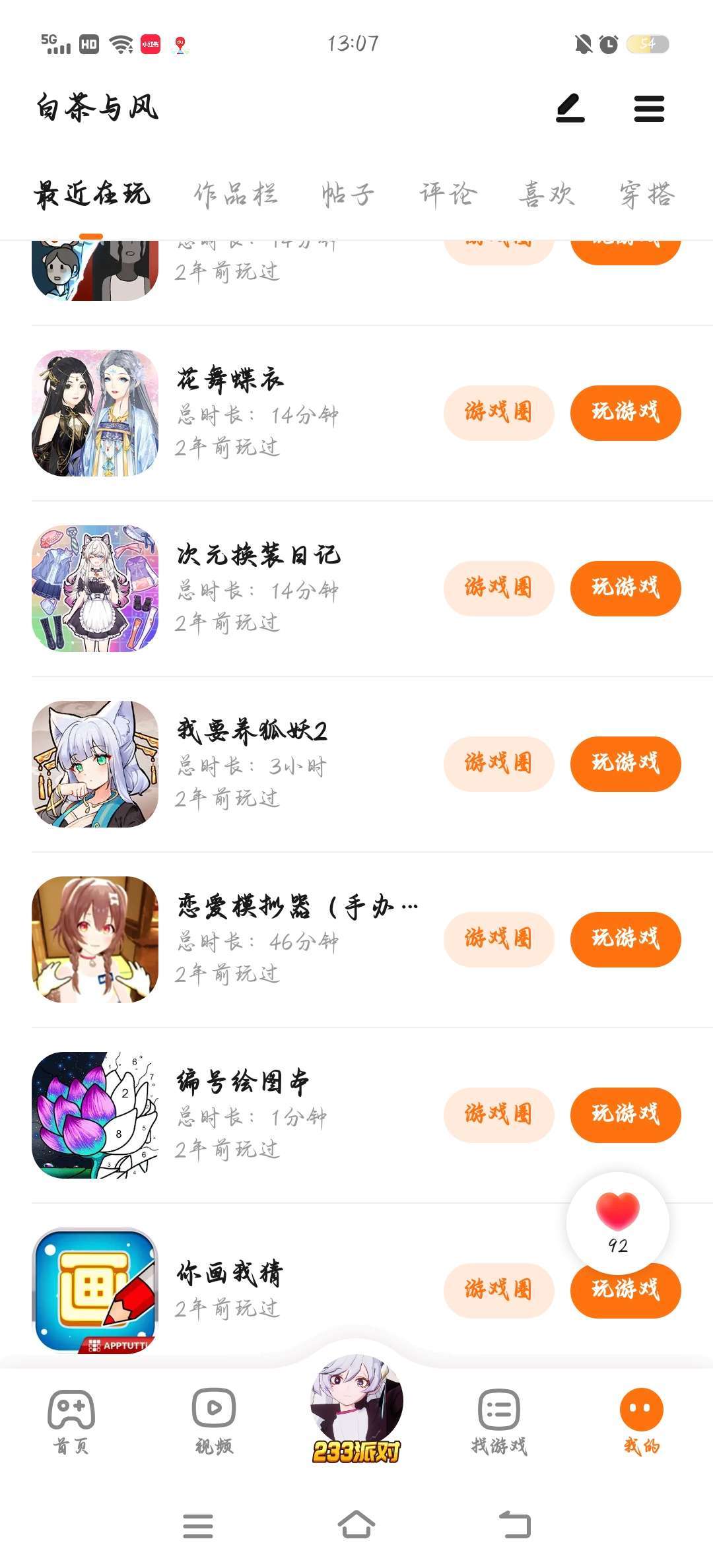Tap the edit pencil icon

tap(570, 109)
